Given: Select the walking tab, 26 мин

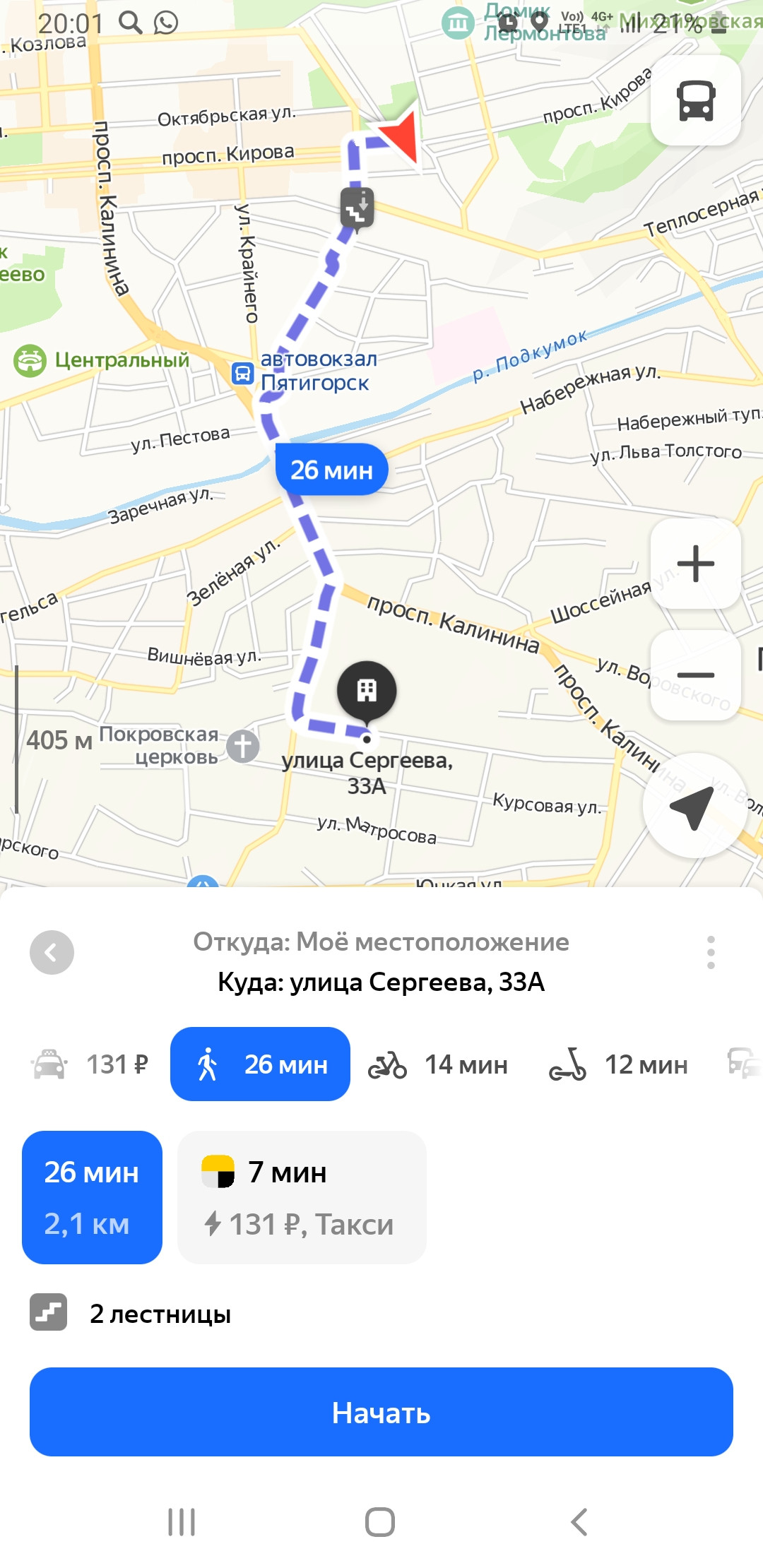Looking at the screenshot, I should click(260, 1064).
